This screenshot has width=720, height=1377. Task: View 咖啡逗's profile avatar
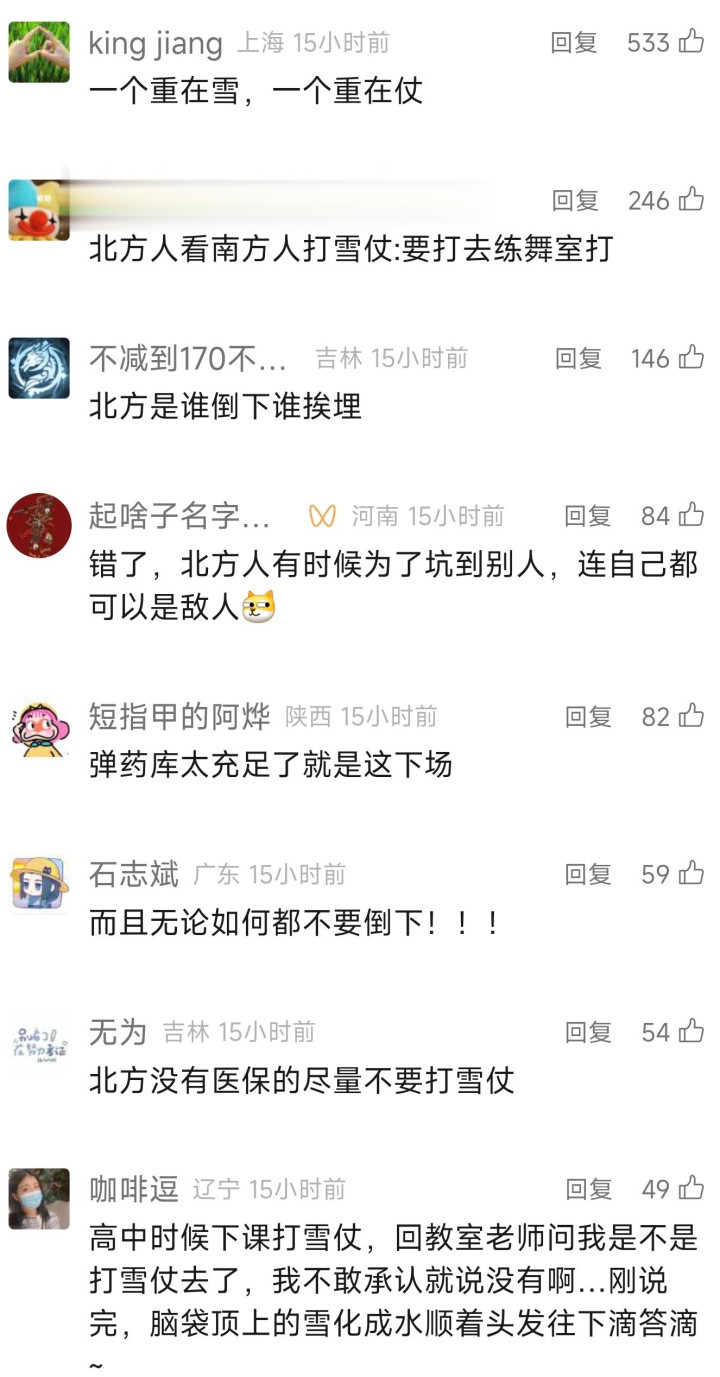pyautogui.click(x=39, y=1199)
